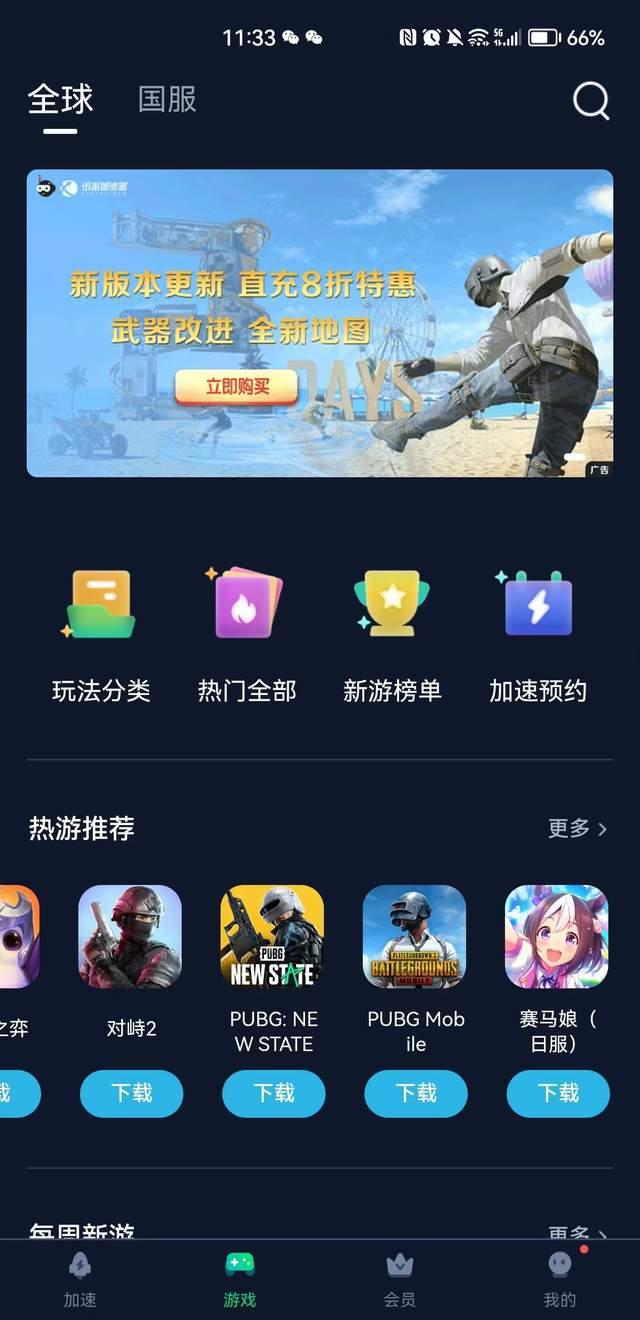This screenshot has height=1320, width=640.
Task: Open the 赛马娘 game icon
Action: click(x=556, y=937)
